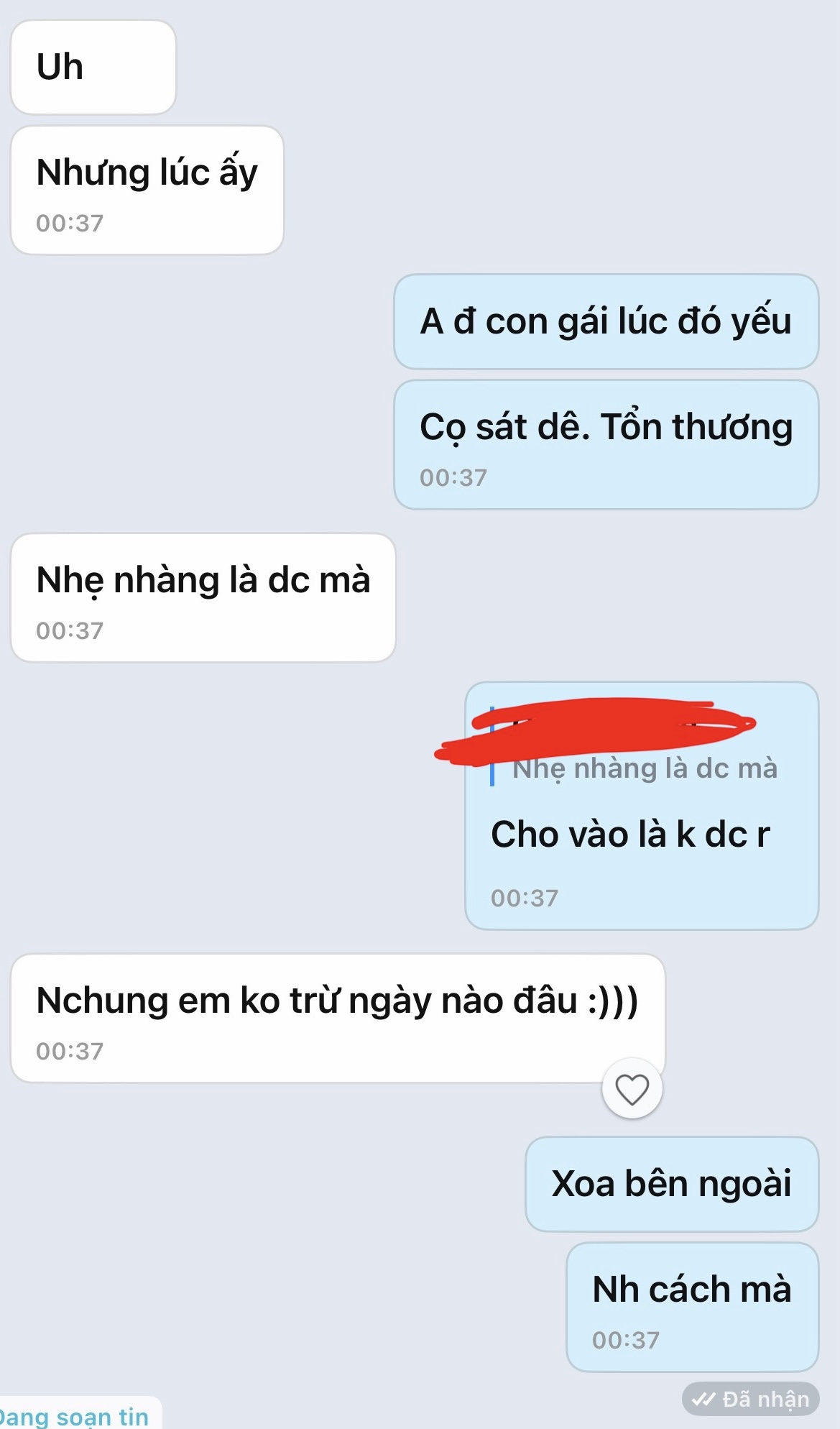Screen dimensions: 840x1429
Task: Jump to the quoted "Nhẹ nhàng là dc mà" reply preview
Action: coord(644,768)
